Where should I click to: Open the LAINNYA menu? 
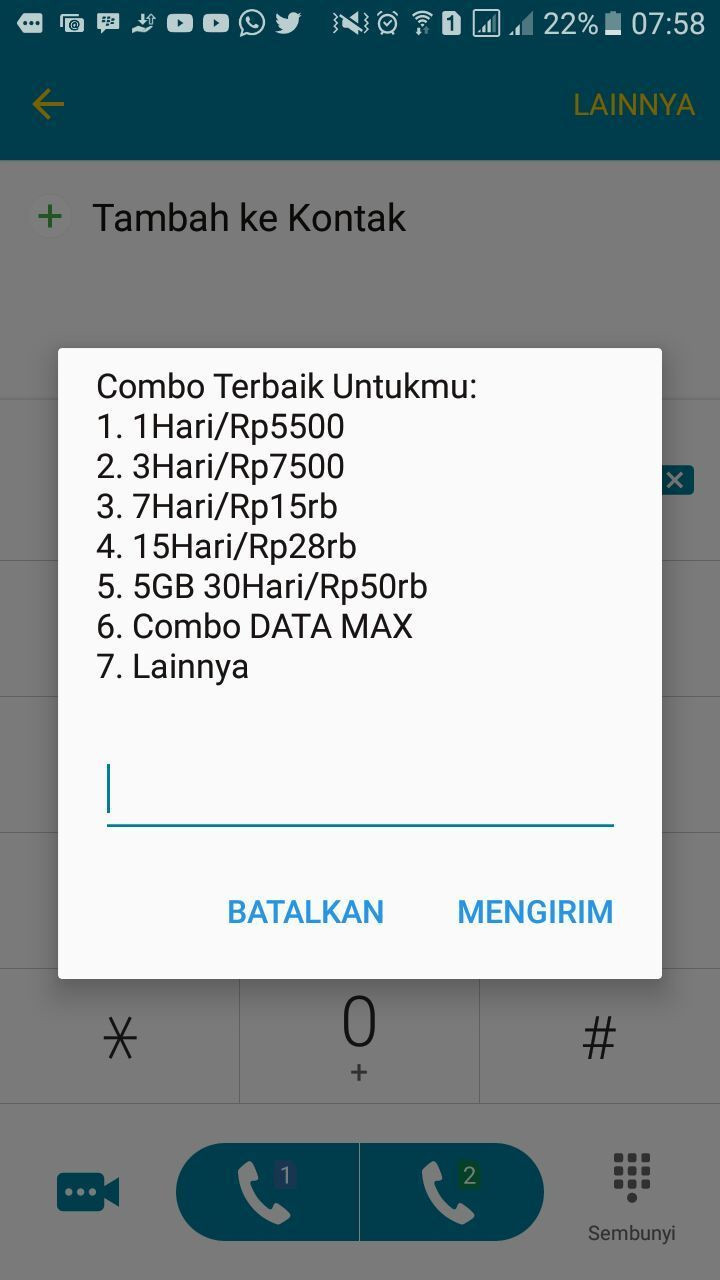click(633, 105)
